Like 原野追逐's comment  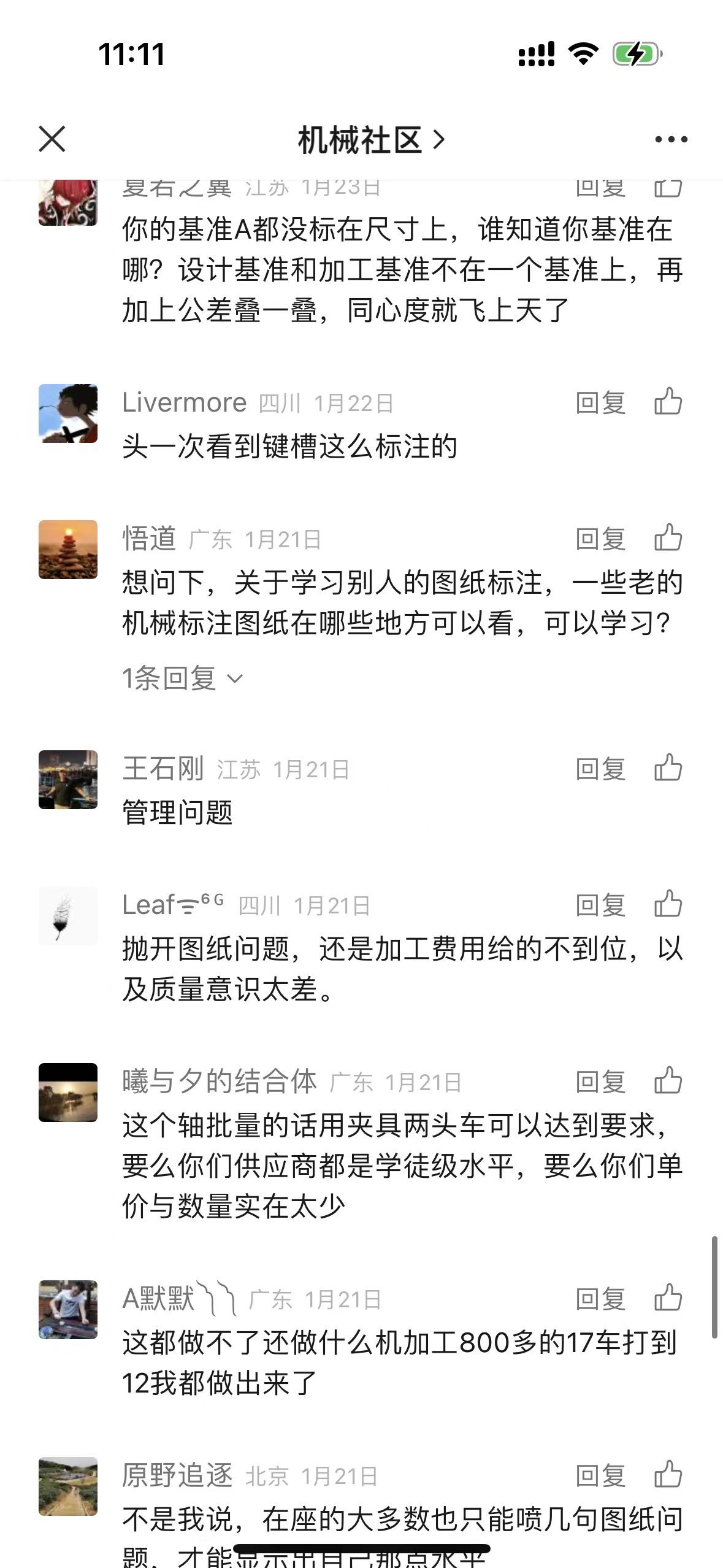[x=668, y=1475]
